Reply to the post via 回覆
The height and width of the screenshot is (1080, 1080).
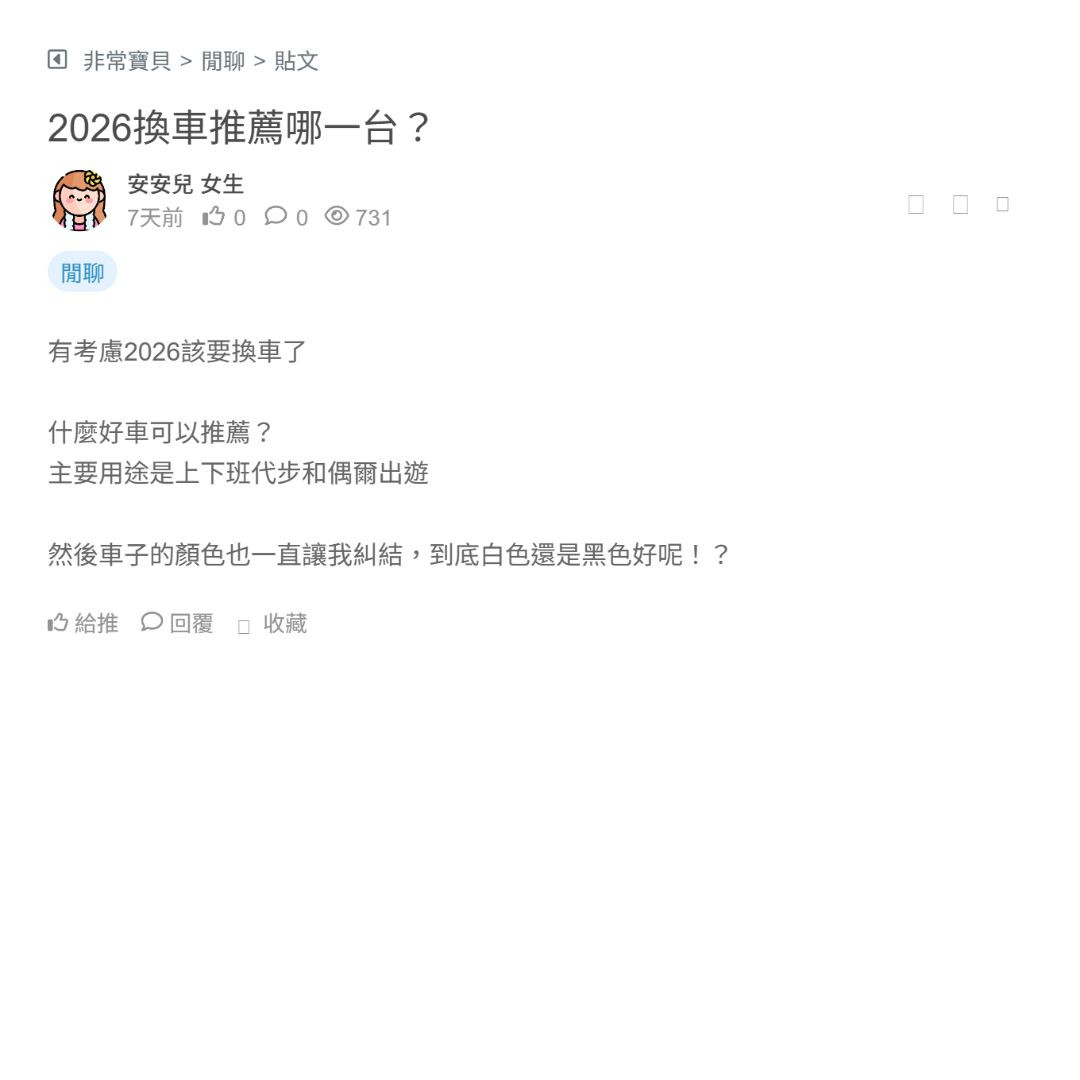(177, 623)
